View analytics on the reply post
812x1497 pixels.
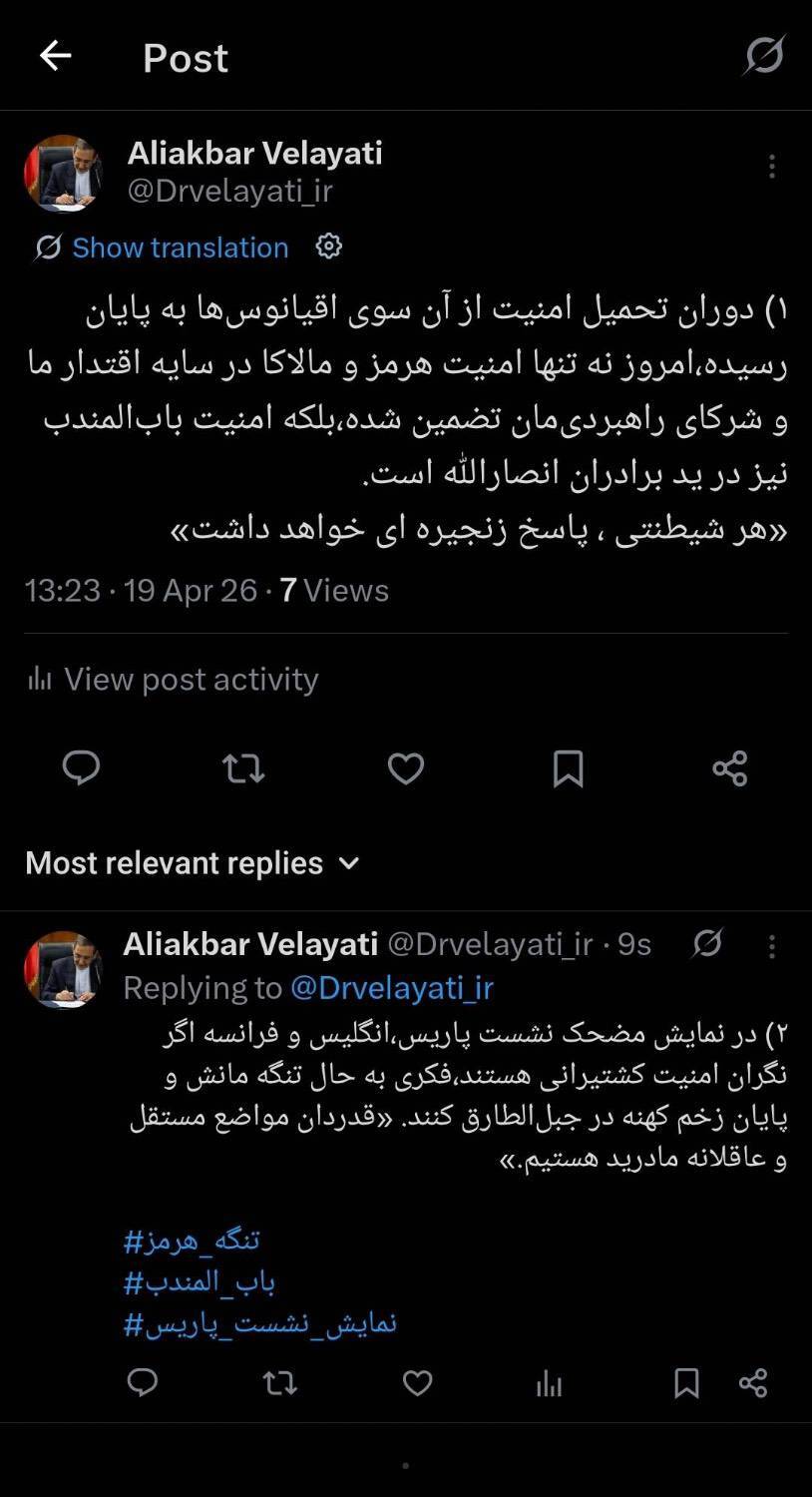point(548,1384)
